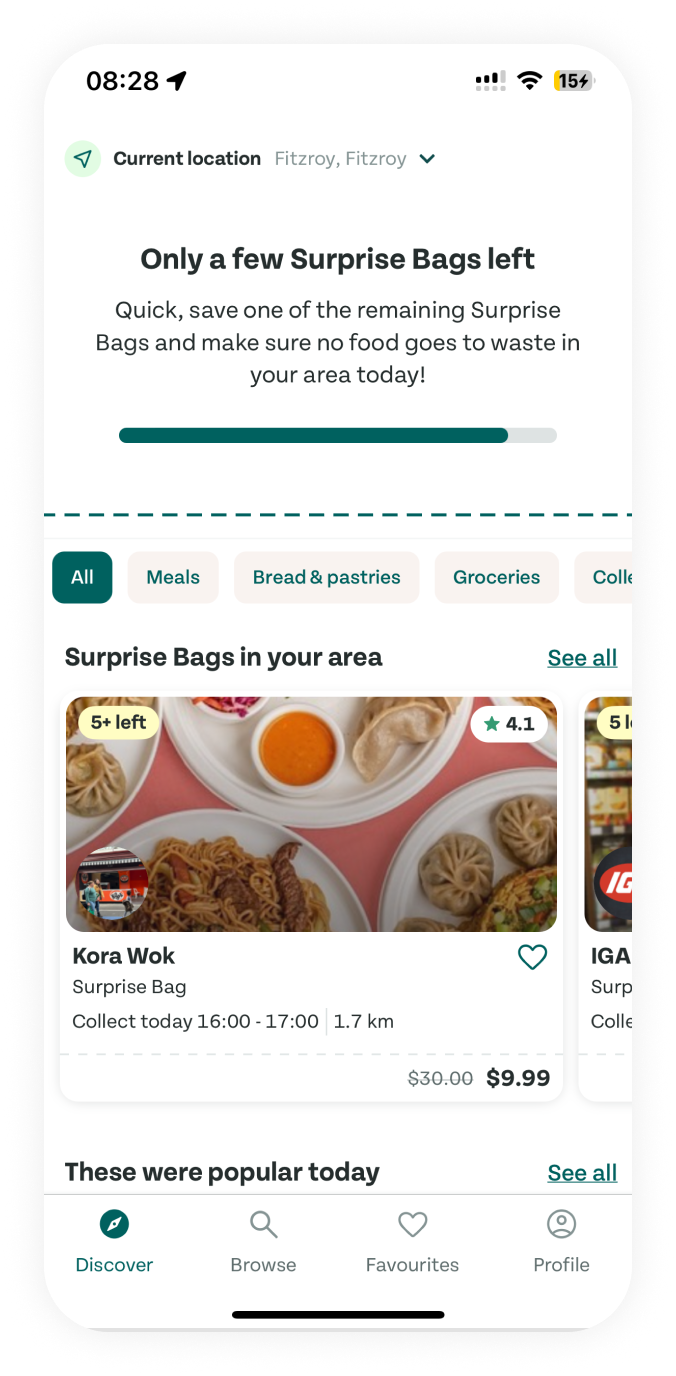Open the Favourites tab

(x=412, y=1241)
